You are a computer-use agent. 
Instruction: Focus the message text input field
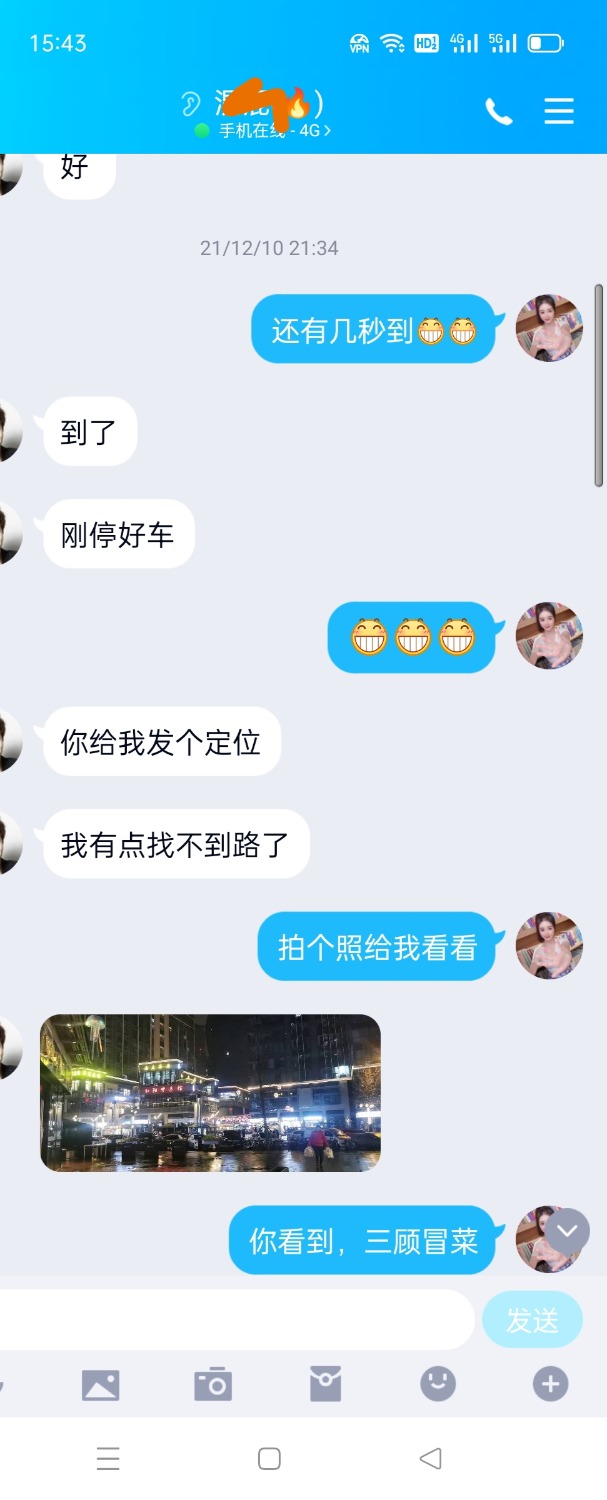pyautogui.click(x=235, y=1320)
